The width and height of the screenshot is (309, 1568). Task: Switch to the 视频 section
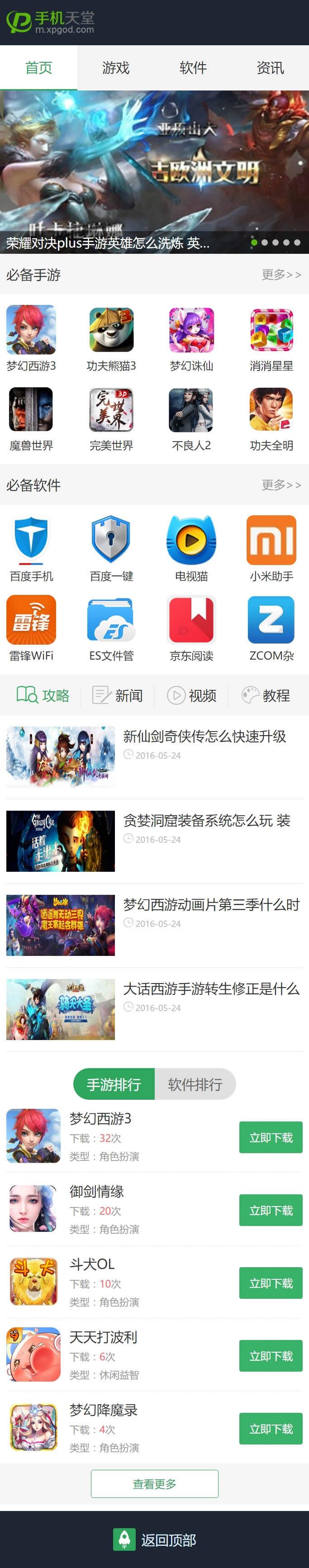point(192,695)
